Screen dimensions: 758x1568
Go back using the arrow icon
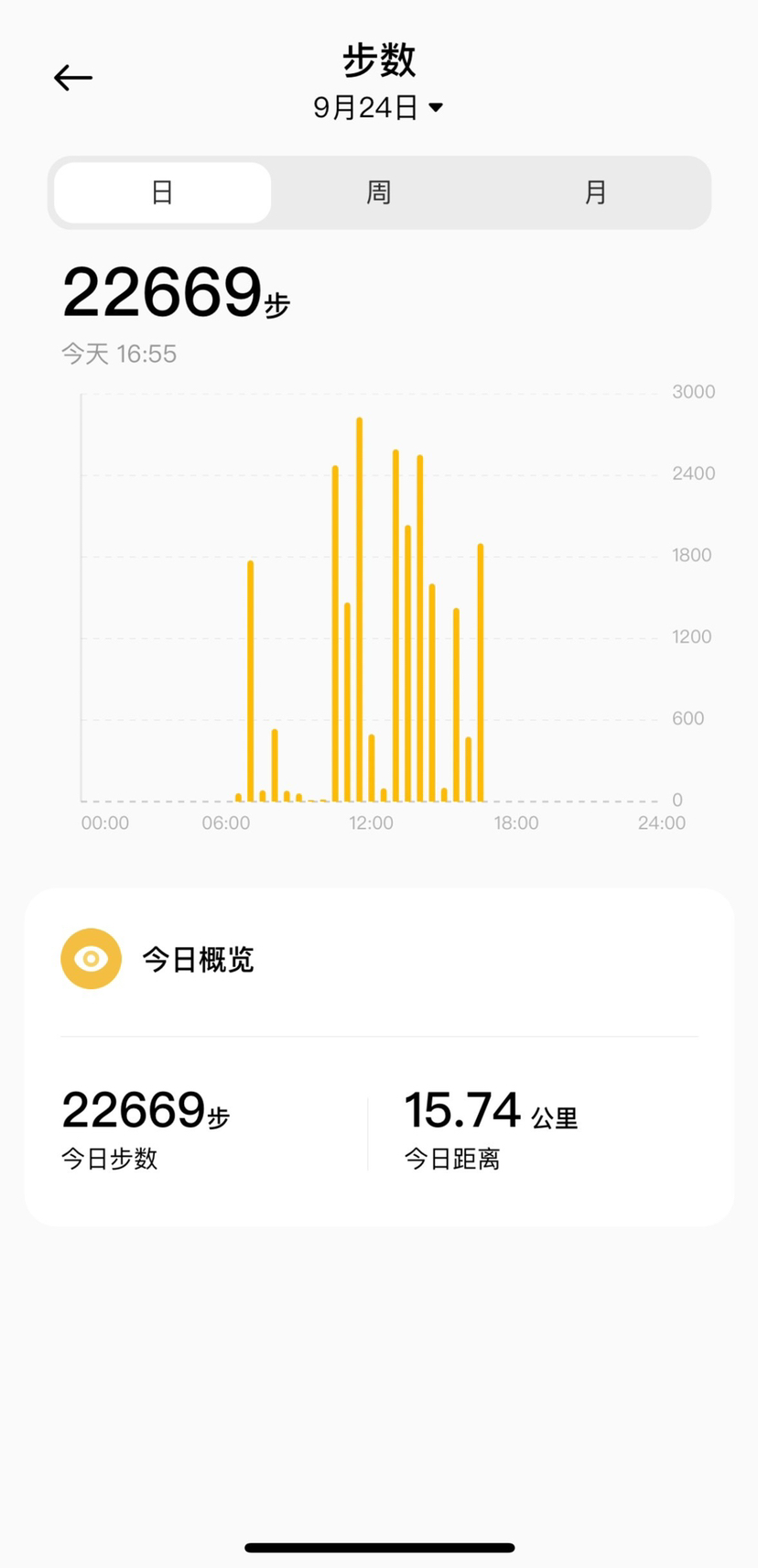(x=73, y=78)
